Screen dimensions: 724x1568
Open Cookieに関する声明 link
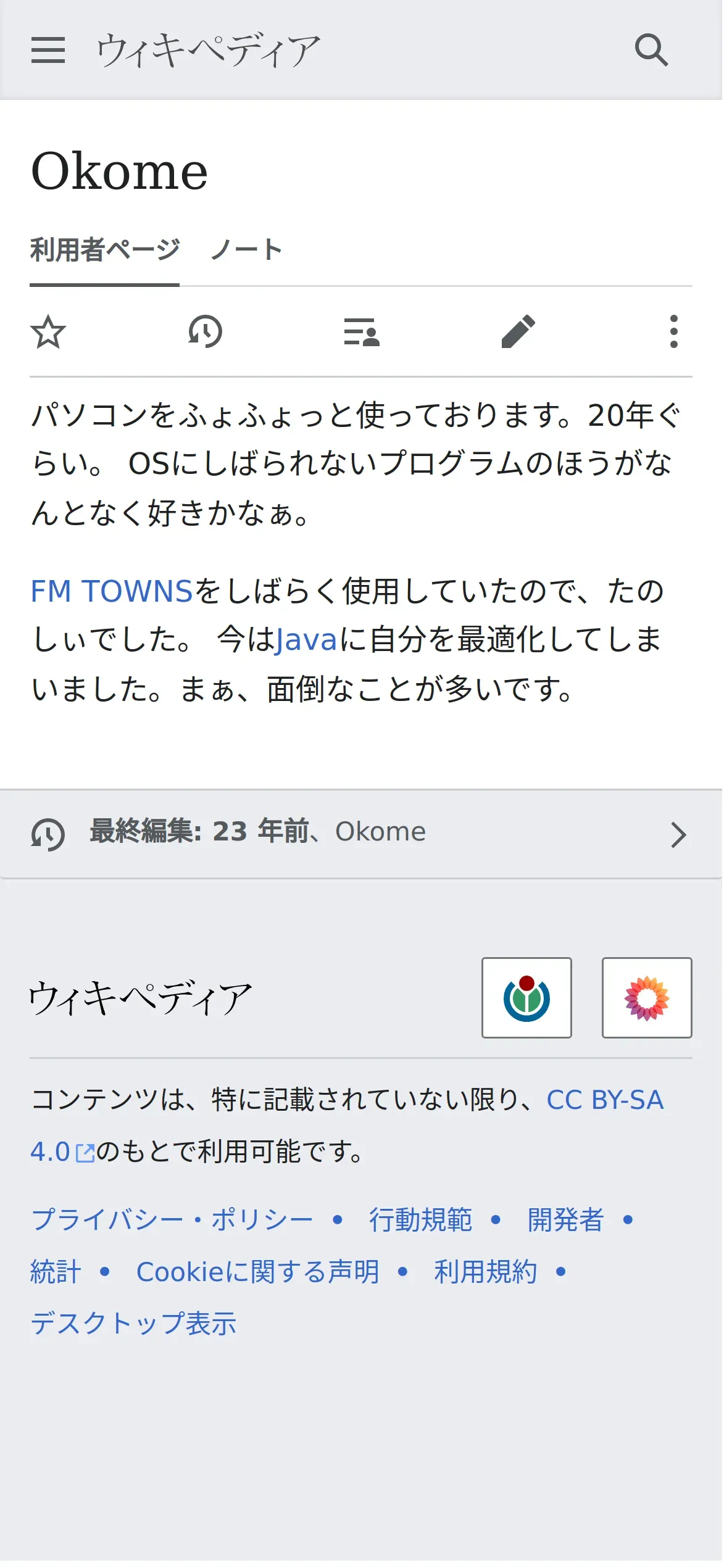click(258, 1272)
